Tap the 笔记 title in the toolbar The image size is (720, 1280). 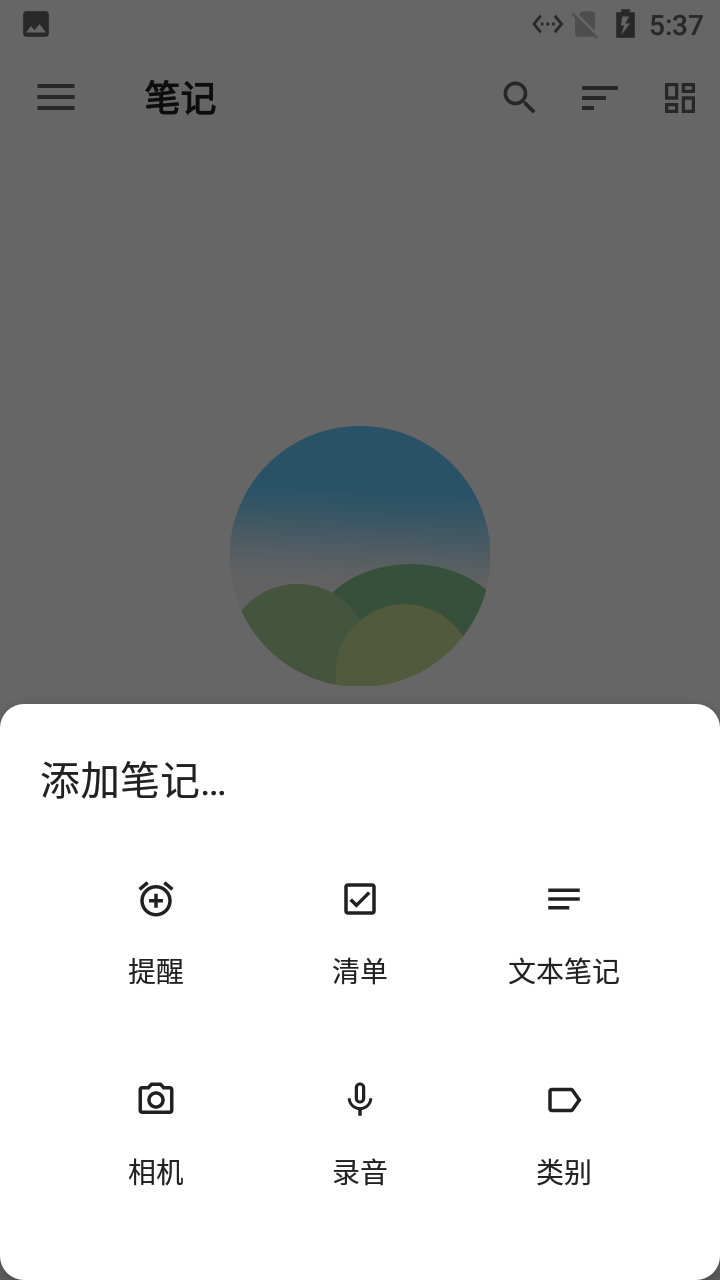[x=179, y=98]
